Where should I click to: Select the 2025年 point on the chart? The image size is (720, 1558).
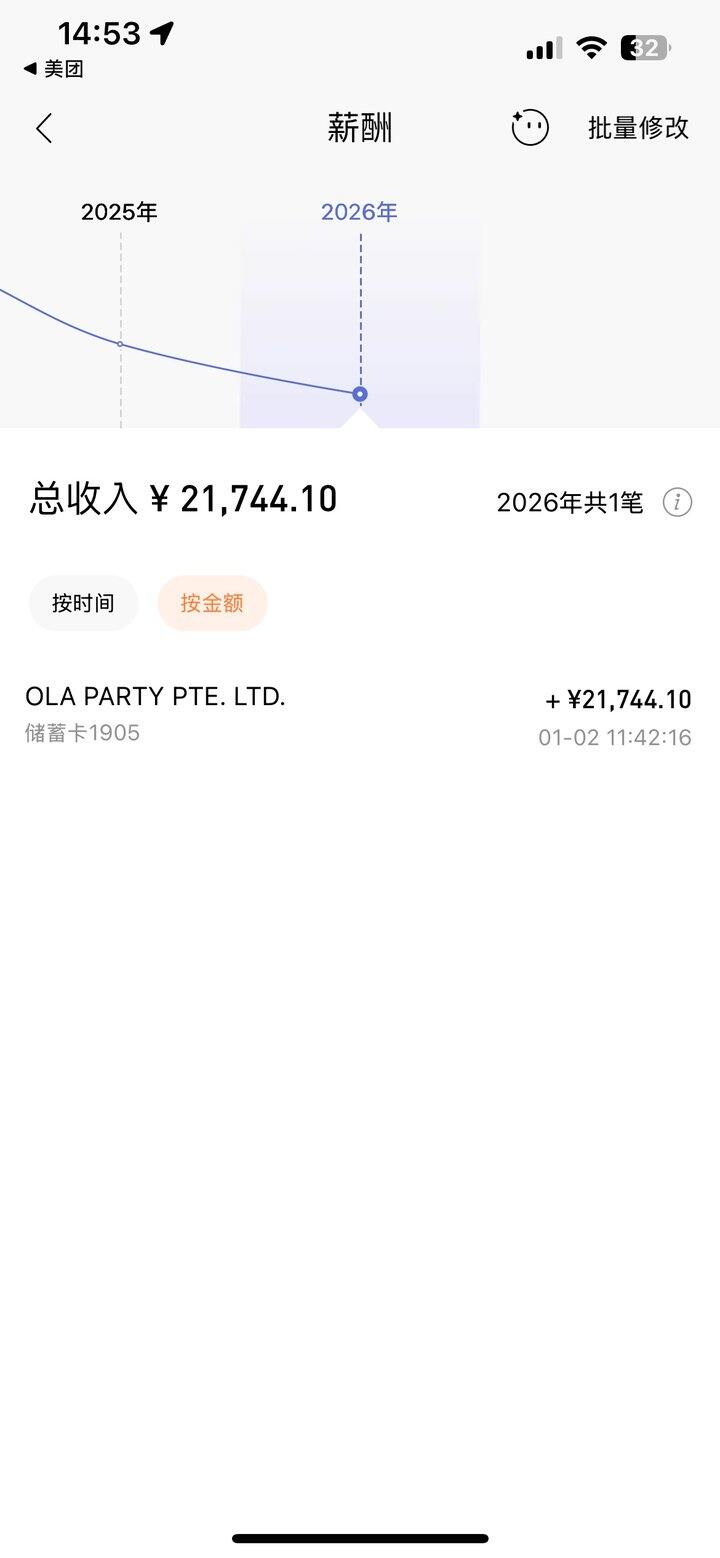[120, 344]
